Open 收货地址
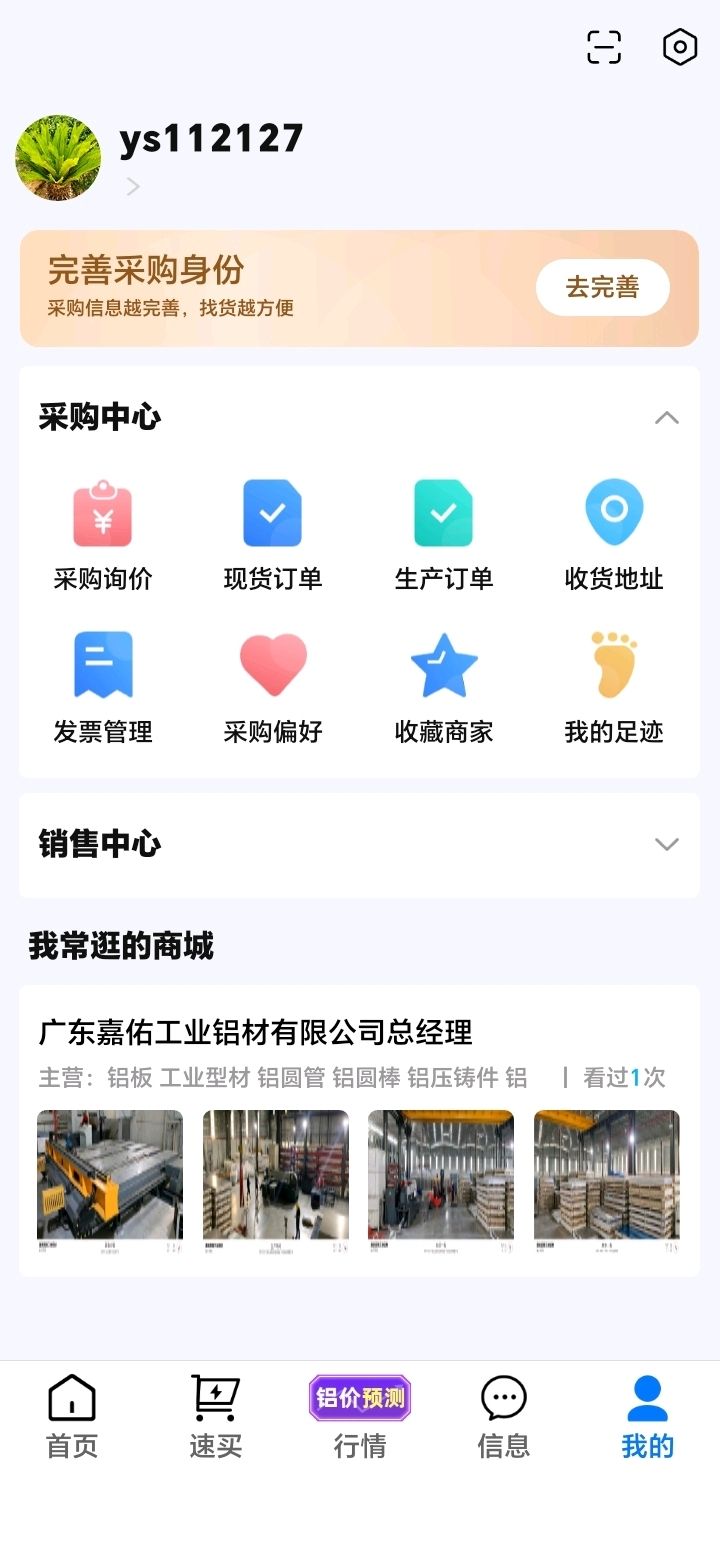The width and height of the screenshot is (720, 1548). [x=614, y=536]
